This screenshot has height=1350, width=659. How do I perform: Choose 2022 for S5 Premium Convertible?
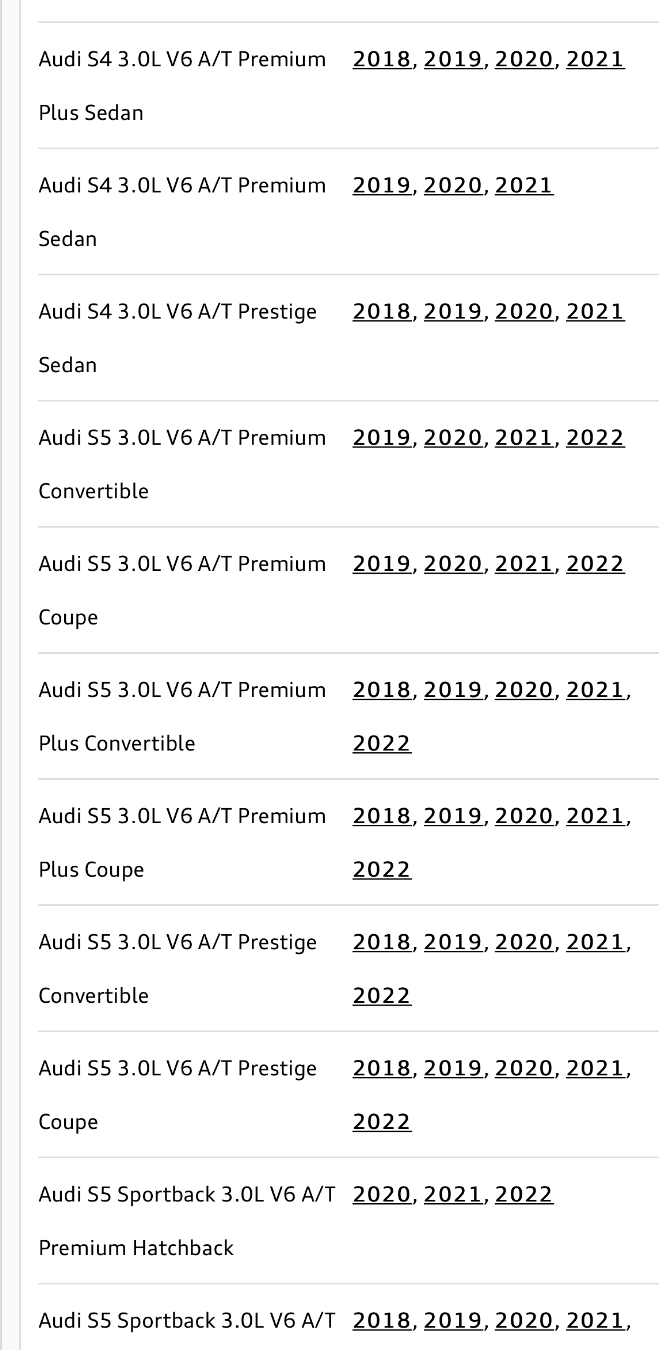pyautogui.click(x=595, y=437)
